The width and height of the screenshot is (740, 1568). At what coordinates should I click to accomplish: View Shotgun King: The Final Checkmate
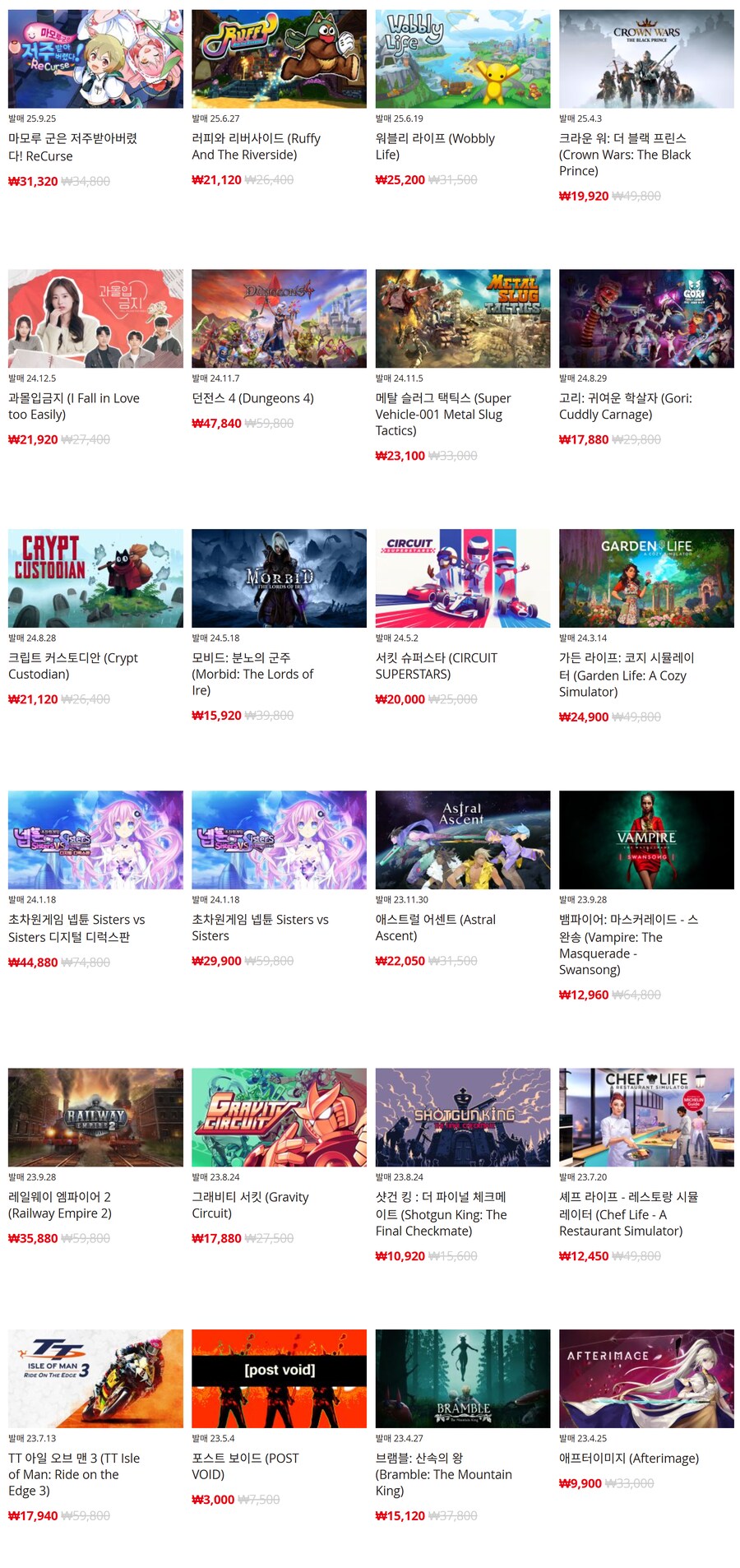(462, 1117)
